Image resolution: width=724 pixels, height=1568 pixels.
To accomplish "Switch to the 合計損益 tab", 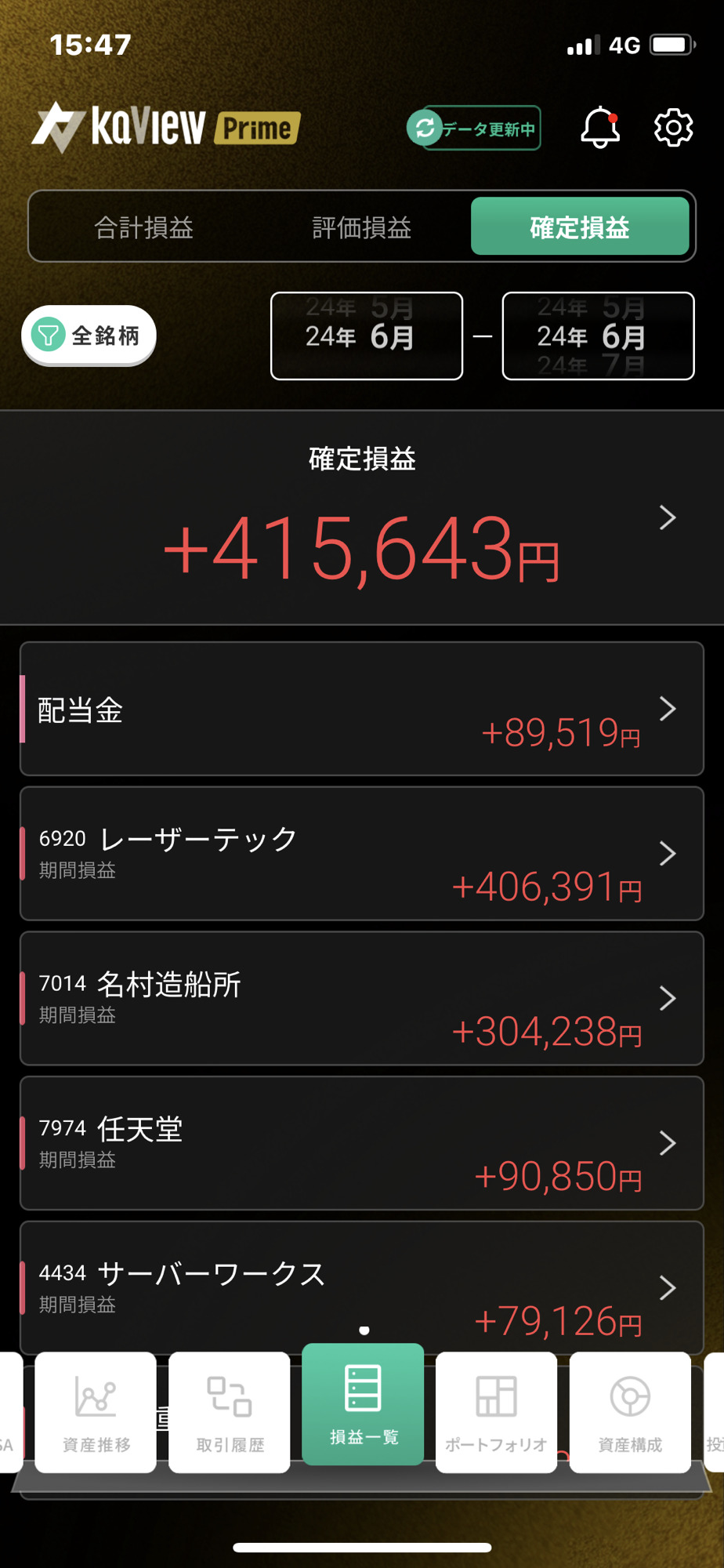I will pyautogui.click(x=144, y=227).
